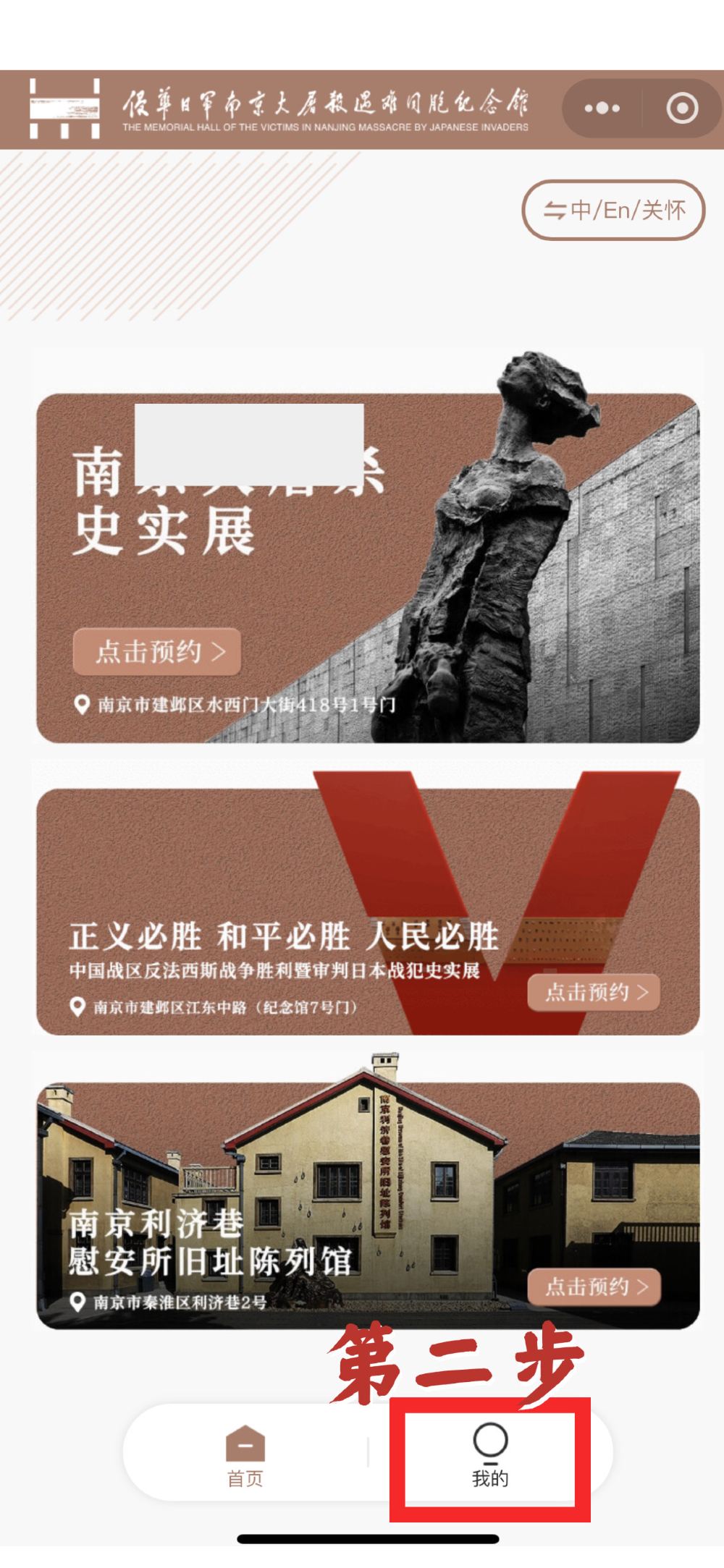Tap 点击预约 on the 利济巷慰安所旧址 card
The height and width of the screenshot is (1568, 724).
(594, 1287)
